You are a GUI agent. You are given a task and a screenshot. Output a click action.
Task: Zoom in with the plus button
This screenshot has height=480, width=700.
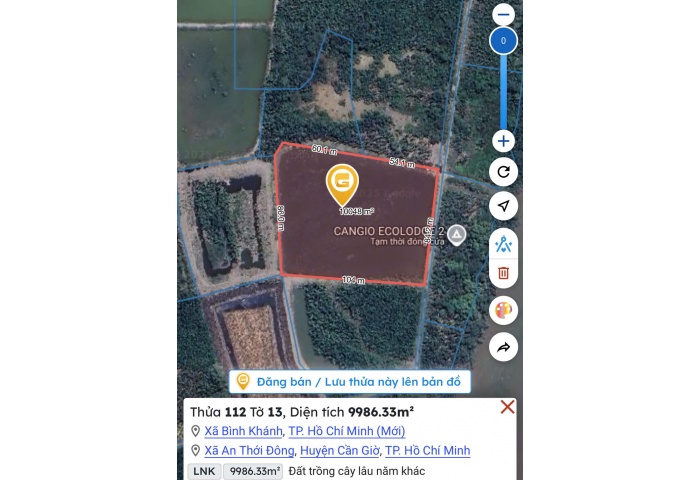point(503,141)
